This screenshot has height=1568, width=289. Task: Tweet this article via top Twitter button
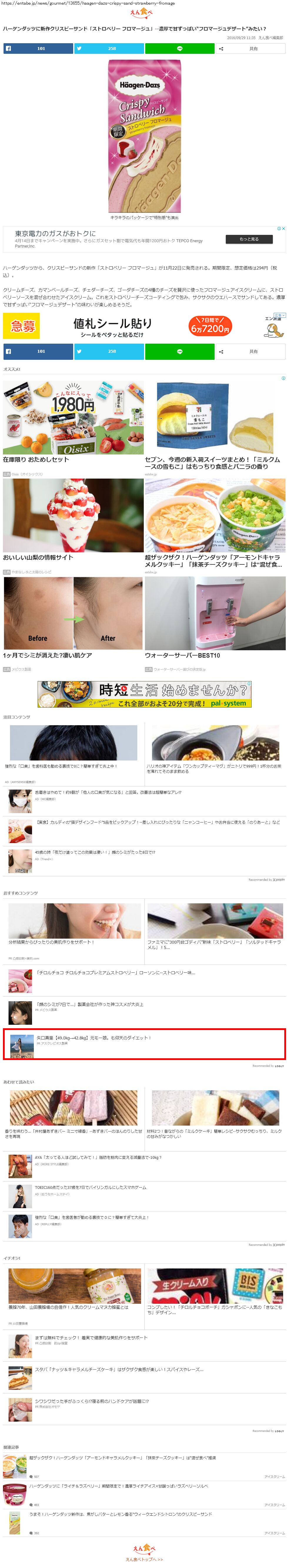109,48
